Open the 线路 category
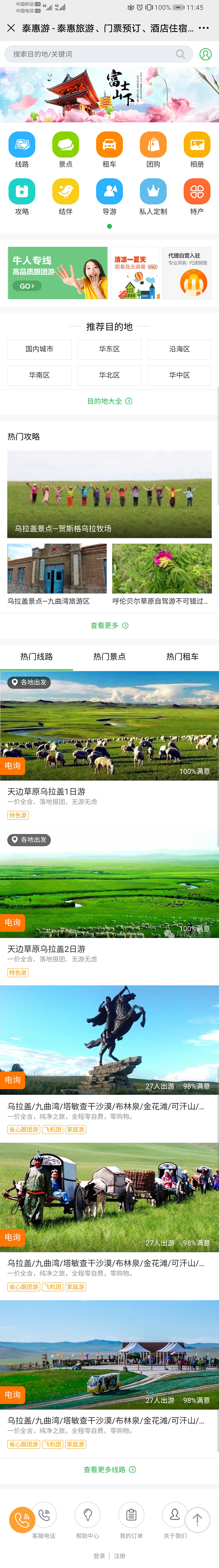Screen dimensions: 219x1568 (x=22, y=149)
